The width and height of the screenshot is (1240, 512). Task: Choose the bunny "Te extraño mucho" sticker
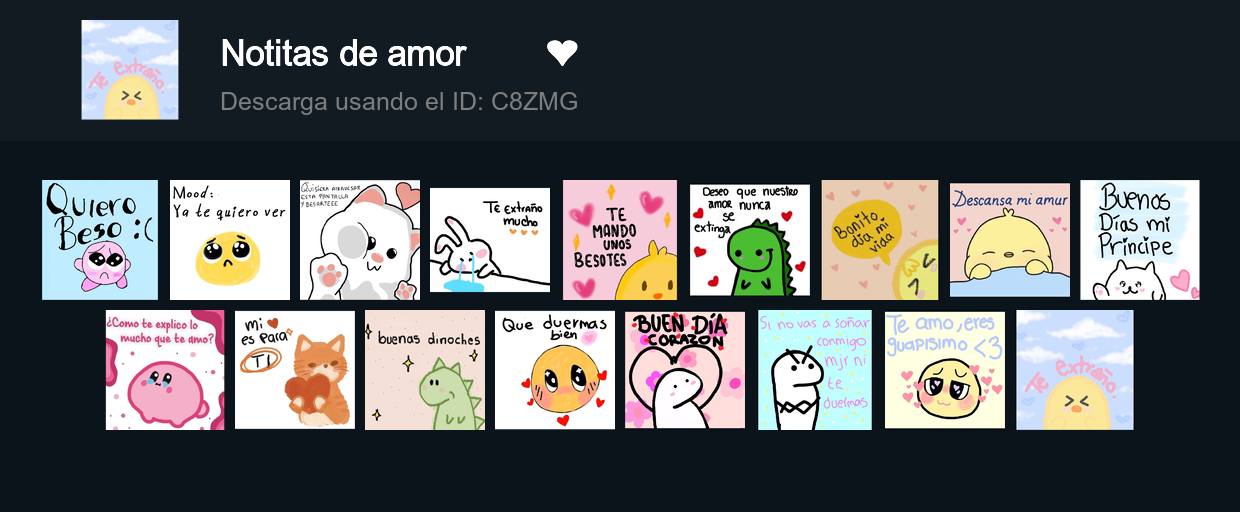coord(490,240)
